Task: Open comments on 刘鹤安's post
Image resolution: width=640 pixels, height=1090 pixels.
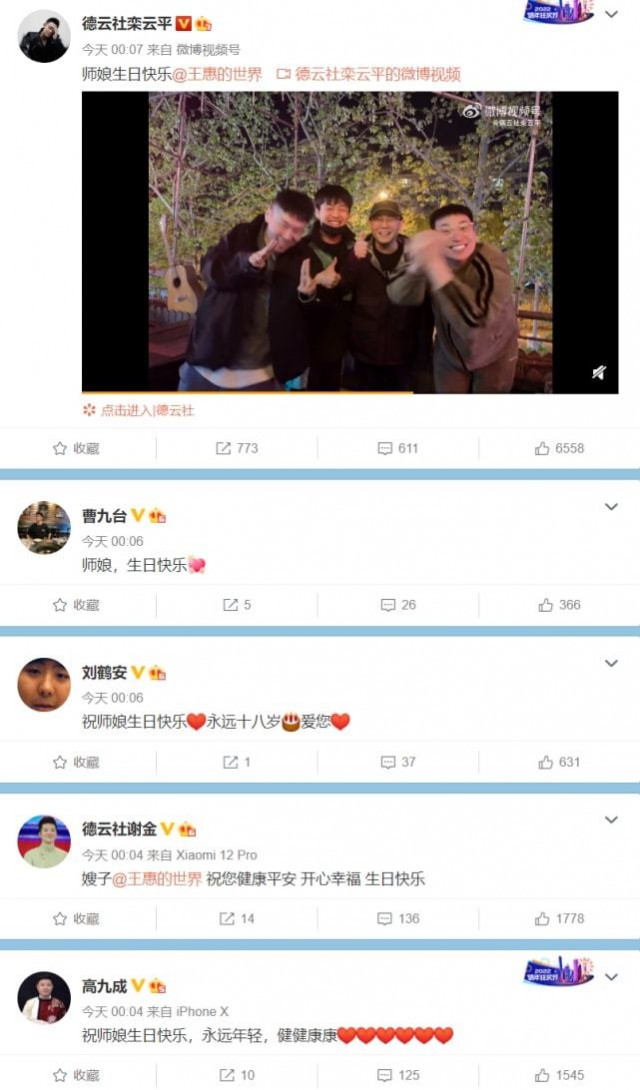Action: click(x=398, y=762)
